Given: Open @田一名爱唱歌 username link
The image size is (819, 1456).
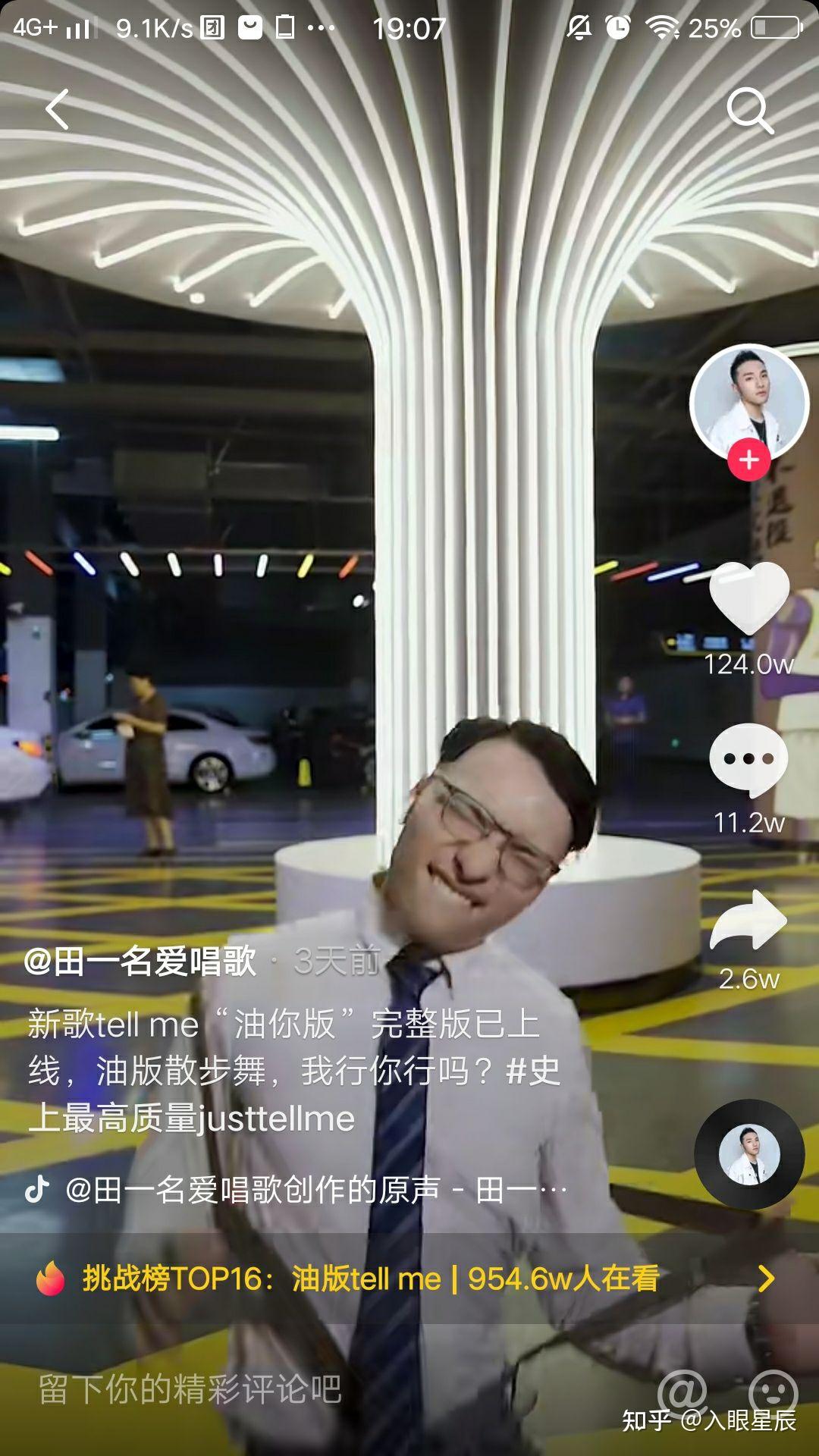Looking at the screenshot, I should (x=140, y=962).
